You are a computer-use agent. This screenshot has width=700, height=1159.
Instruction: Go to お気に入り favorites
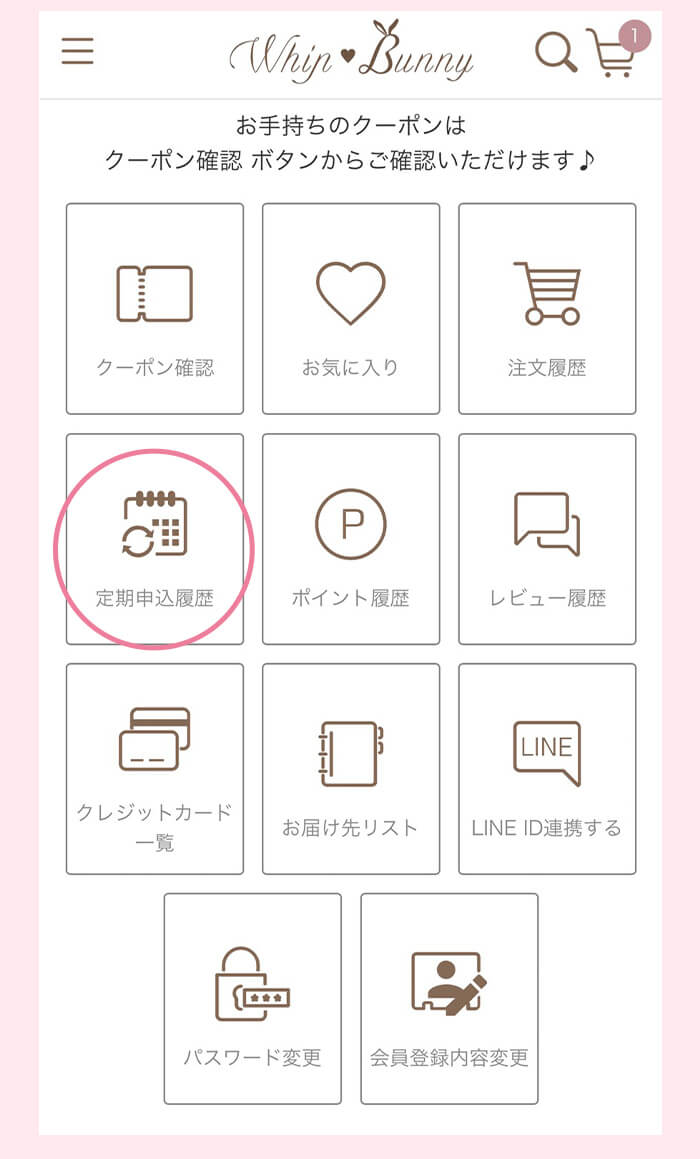pos(351,309)
